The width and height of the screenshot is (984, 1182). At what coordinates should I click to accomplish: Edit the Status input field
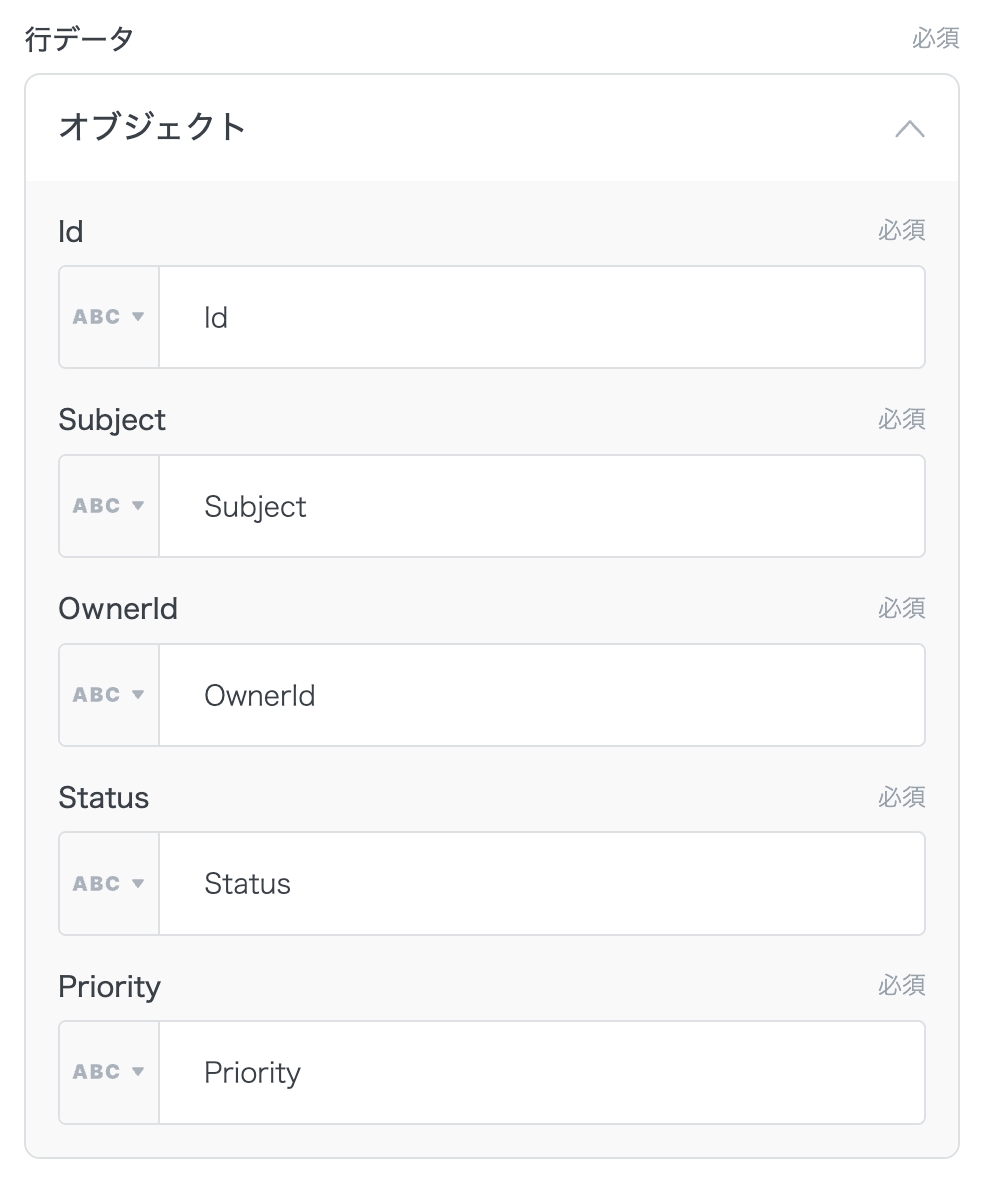coord(540,884)
